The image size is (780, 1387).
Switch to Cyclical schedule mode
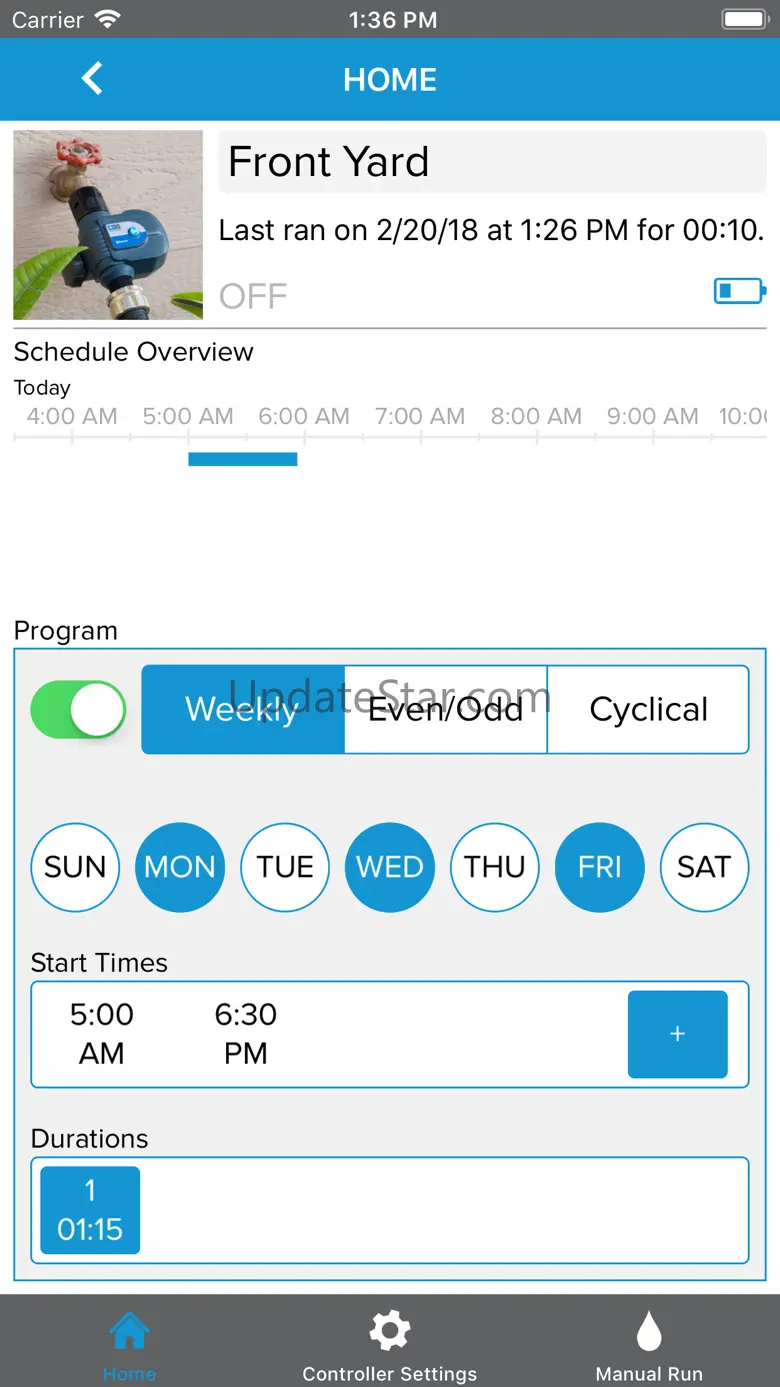(x=648, y=710)
